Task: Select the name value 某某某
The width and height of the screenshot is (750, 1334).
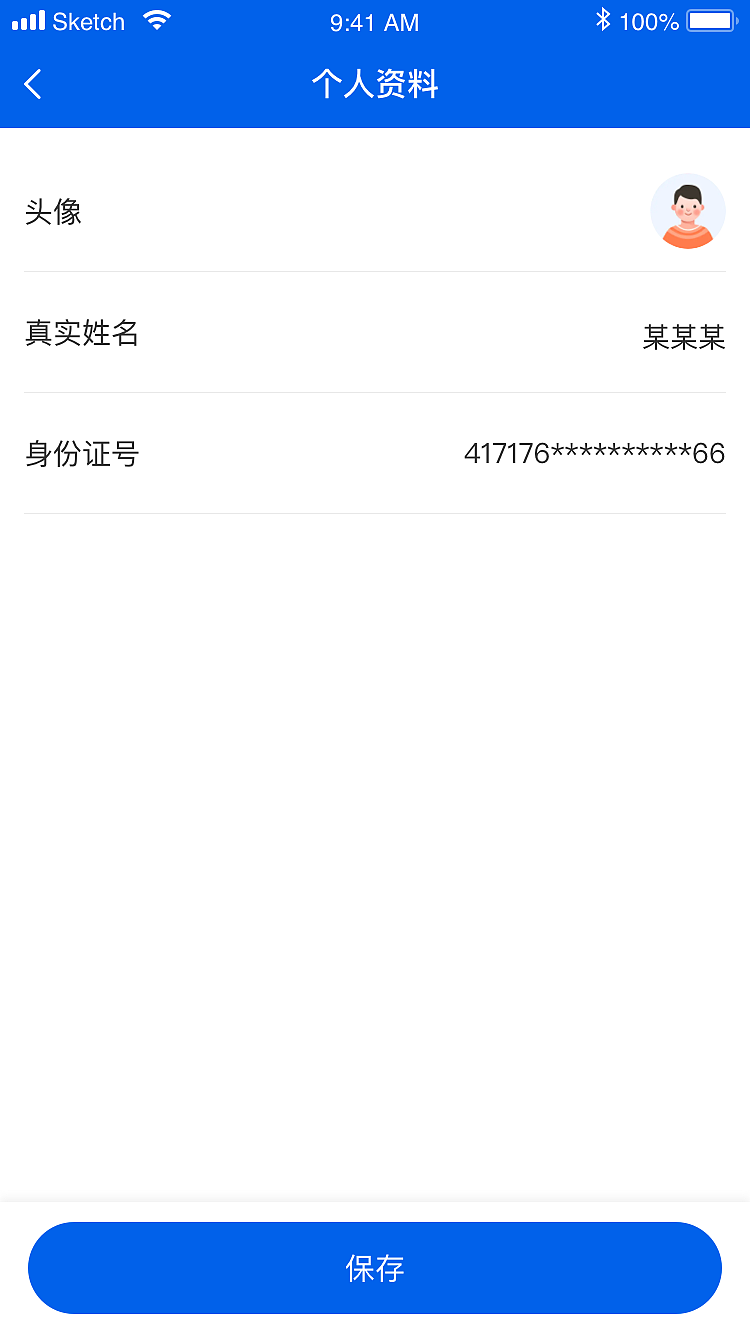Action: point(683,338)
